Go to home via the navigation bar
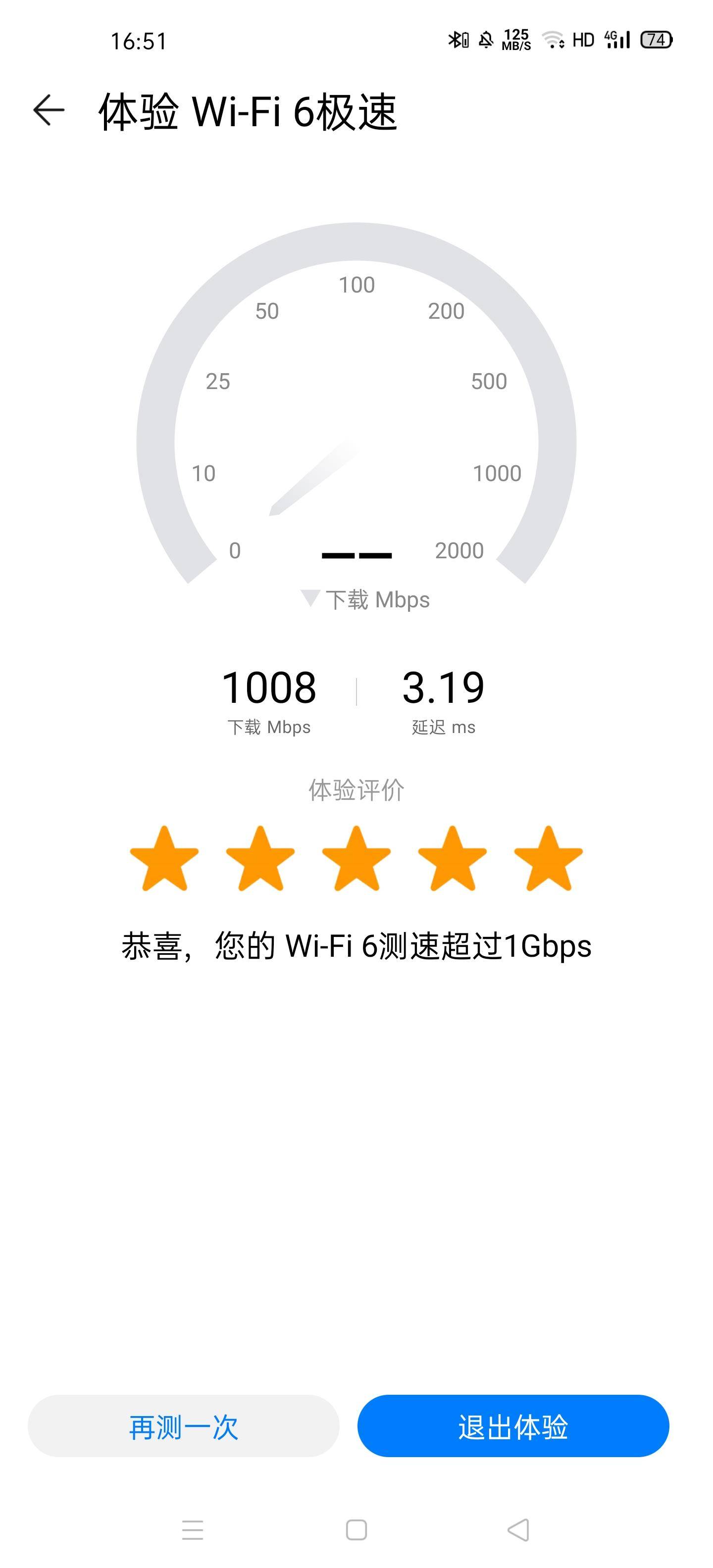 pyautogui.click(x=356, y=1530)
